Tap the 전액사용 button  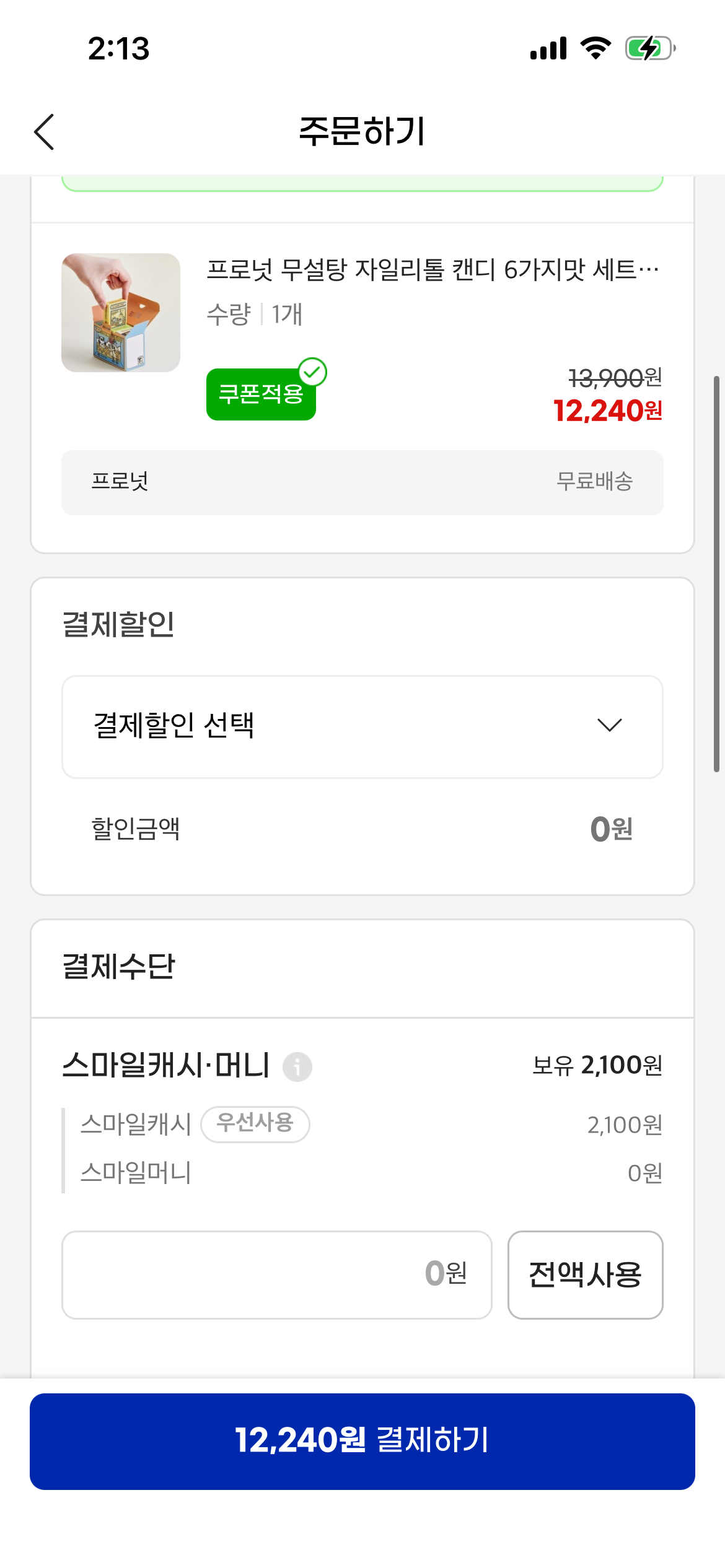click(x=585, y=1274)
